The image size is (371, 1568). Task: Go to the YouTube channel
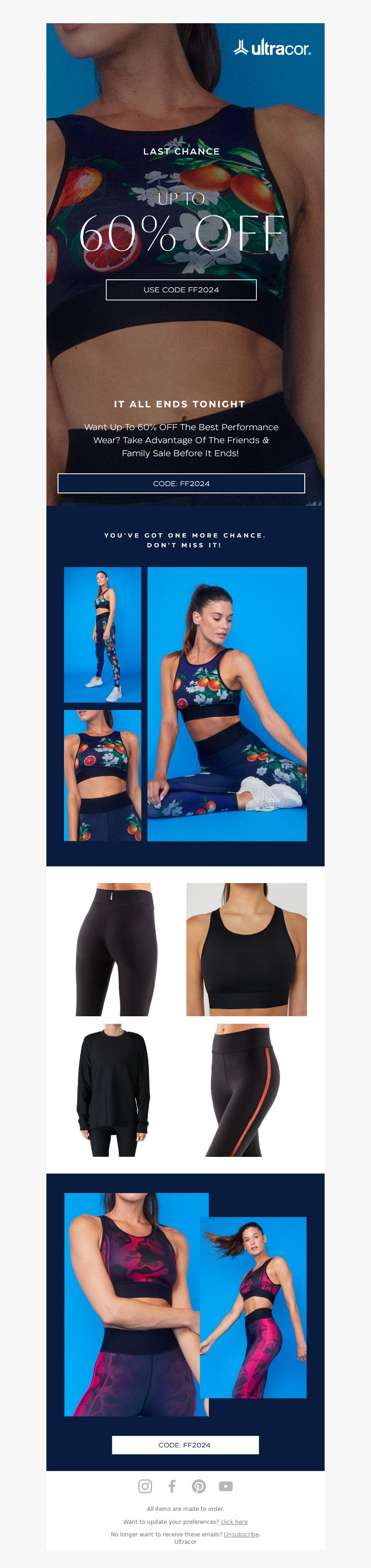226,1486
